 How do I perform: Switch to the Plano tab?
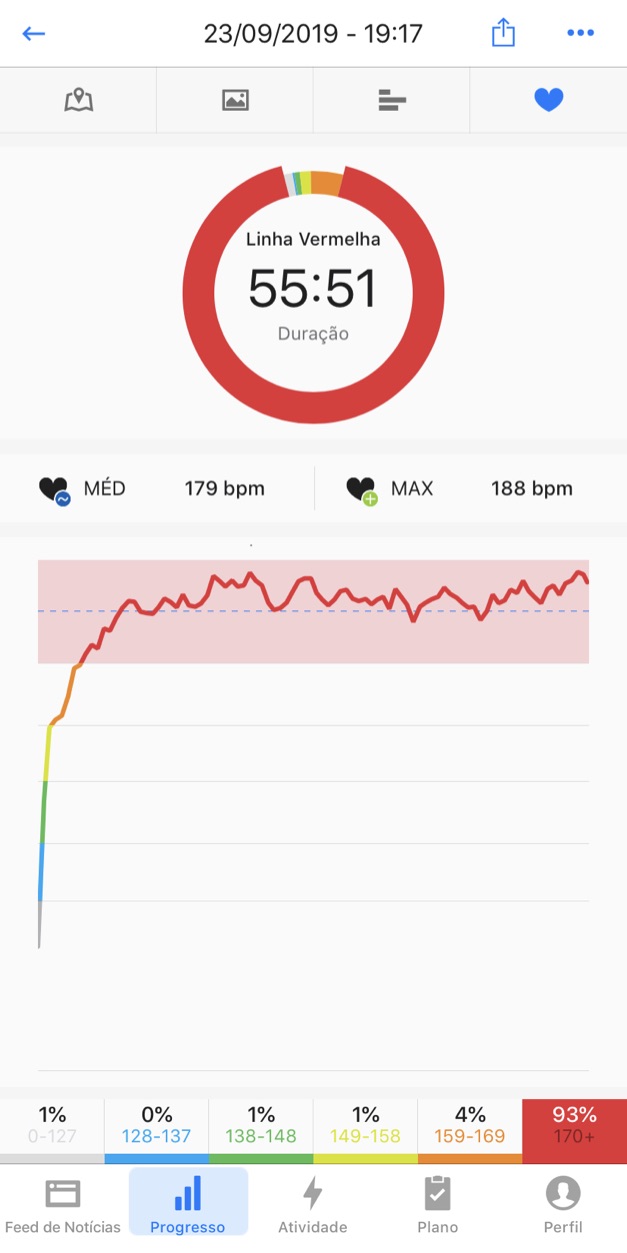pyautogui.click(x=438, y=1206)
